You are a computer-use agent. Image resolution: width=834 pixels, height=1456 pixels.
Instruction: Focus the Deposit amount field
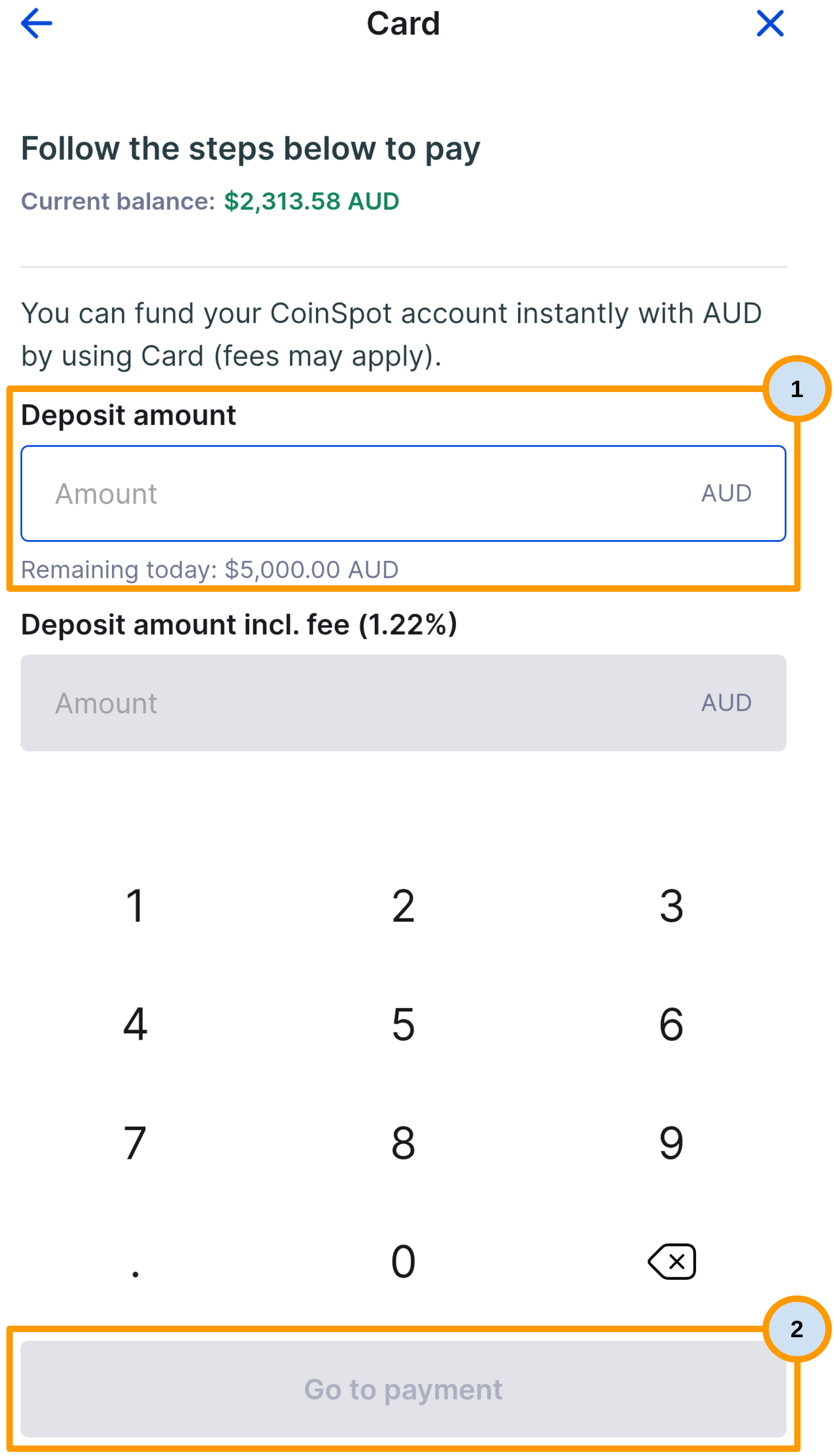(x=372, y=493)
